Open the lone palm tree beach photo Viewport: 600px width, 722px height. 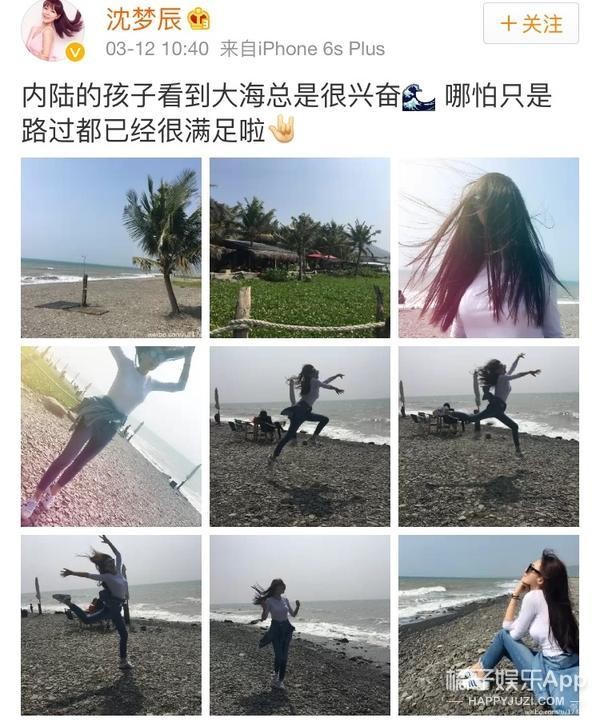pos(111,247)
